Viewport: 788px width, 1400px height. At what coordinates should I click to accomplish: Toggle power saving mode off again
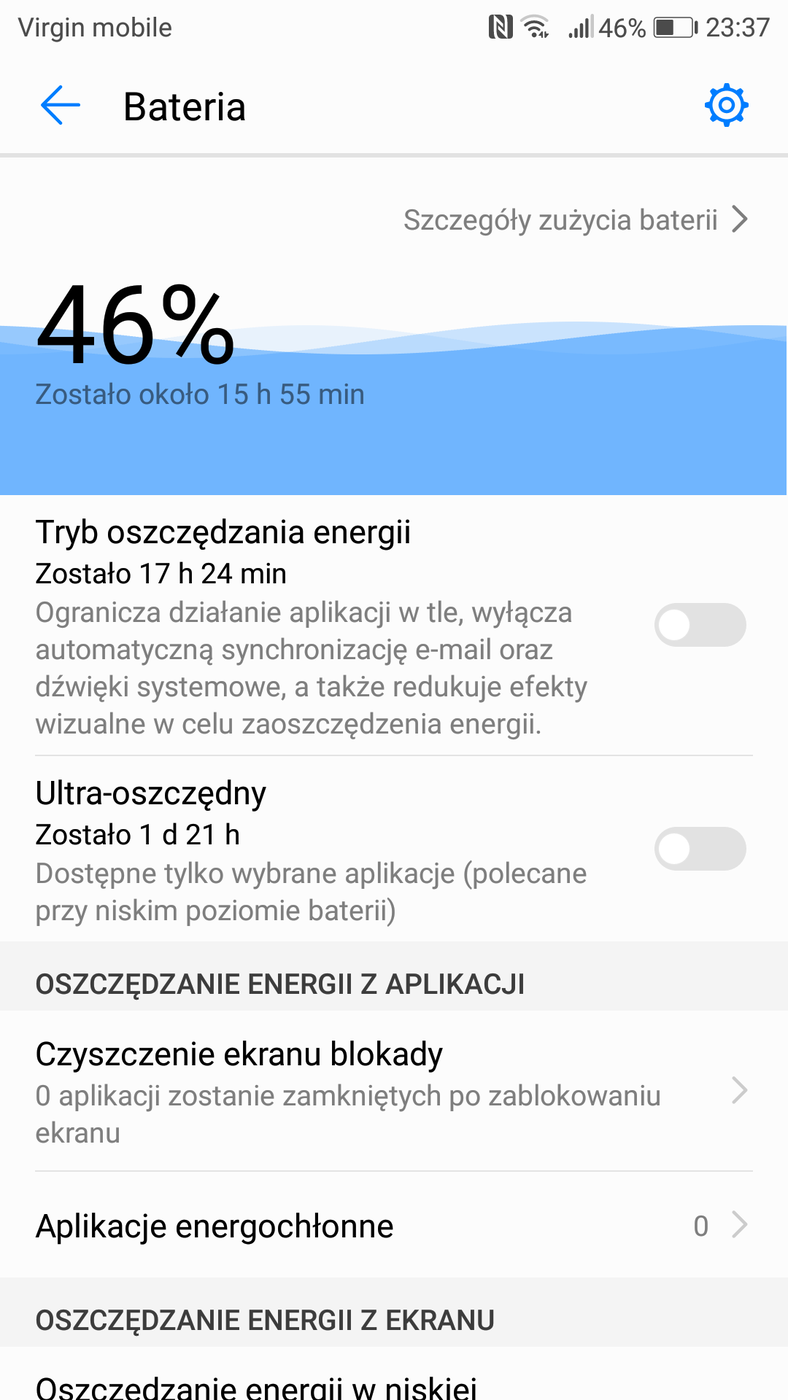coord(700,624)
